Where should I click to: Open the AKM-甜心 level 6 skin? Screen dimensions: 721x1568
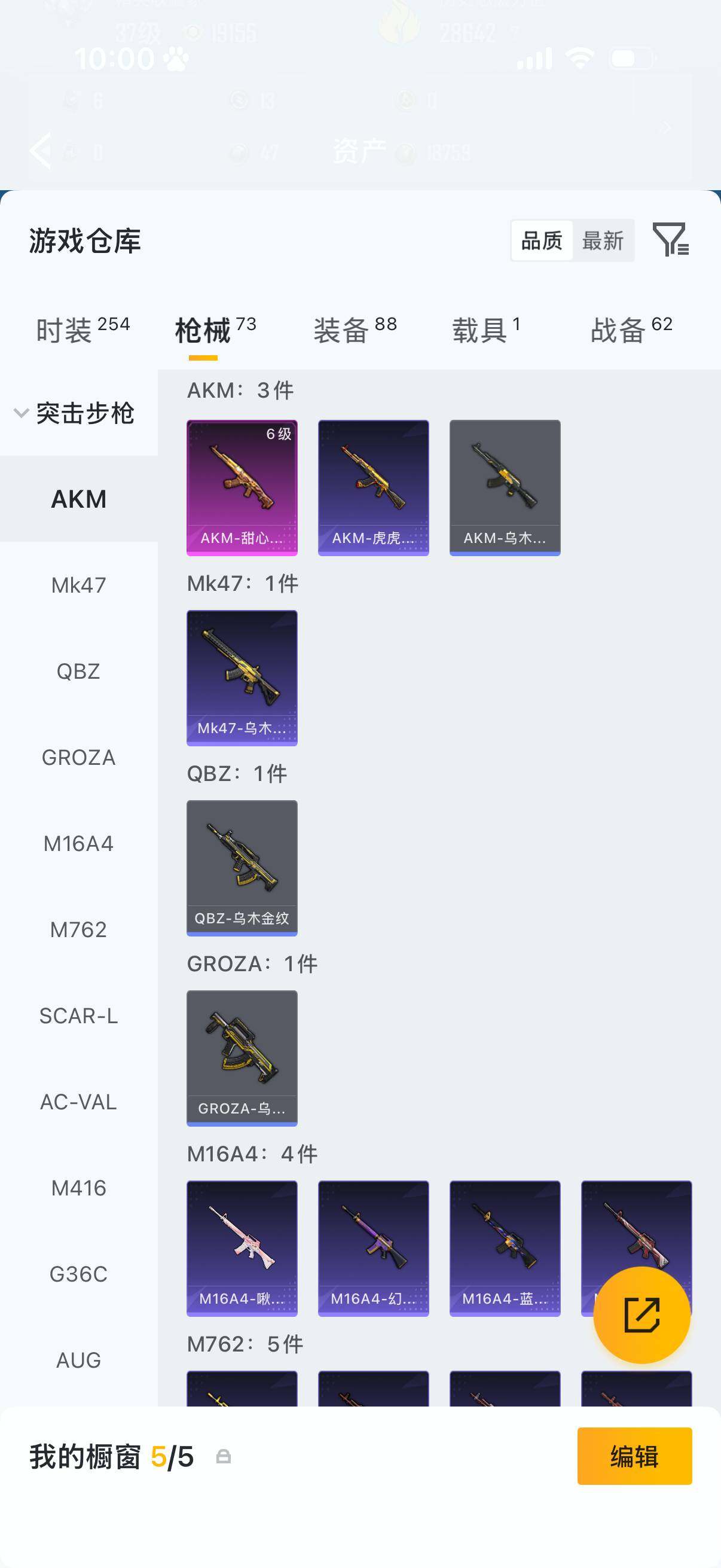click(x=242, y=487)
